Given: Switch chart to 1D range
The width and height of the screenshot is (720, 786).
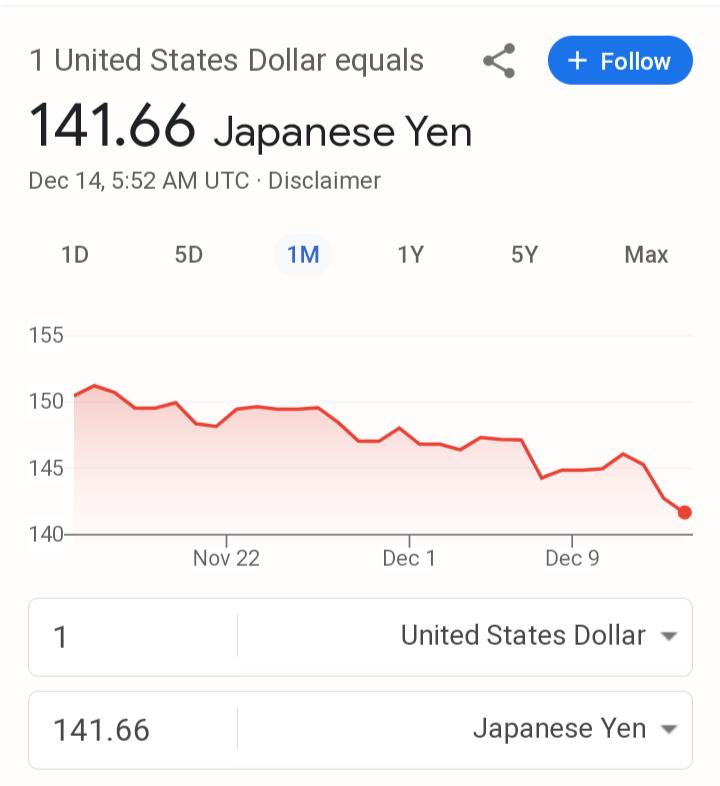Looking at the screenshot, I should (x=75, y=255).
